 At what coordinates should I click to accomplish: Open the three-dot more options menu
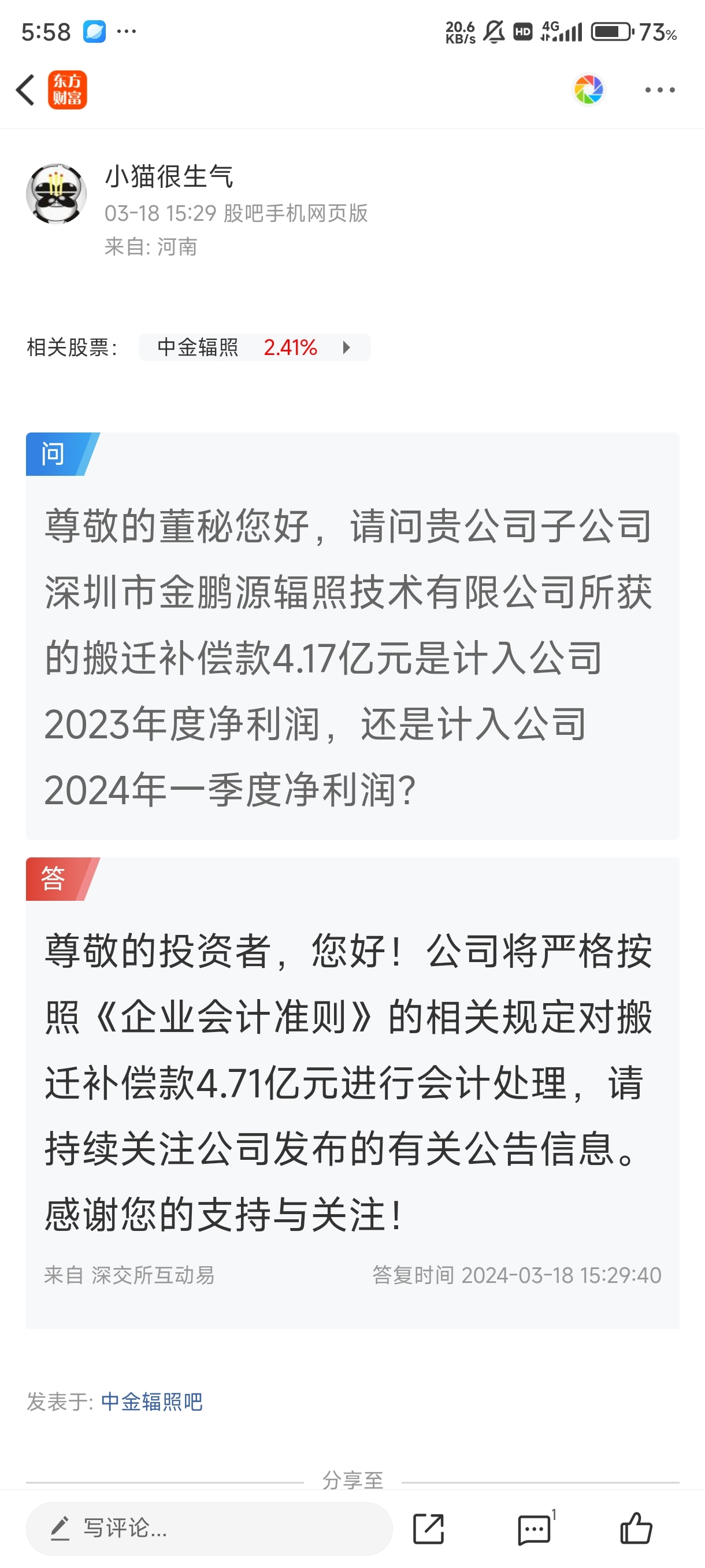[659, 90]
